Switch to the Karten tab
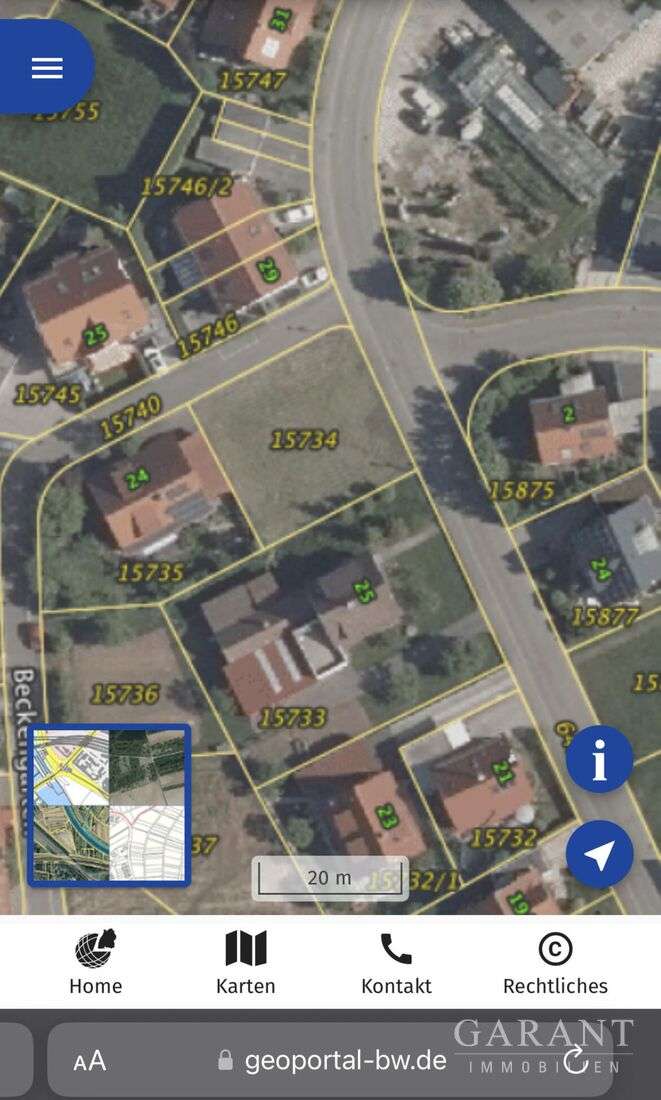 click(245, 963)
